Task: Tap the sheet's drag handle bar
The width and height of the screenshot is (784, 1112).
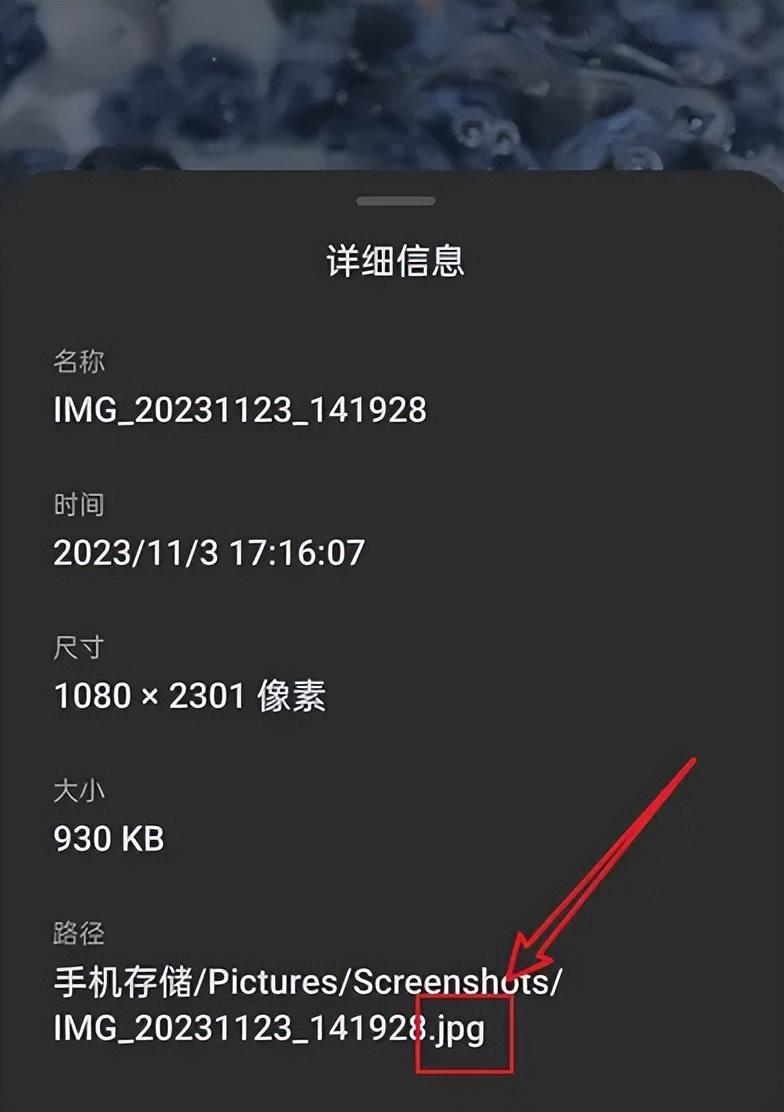Action: click(395, 201)
